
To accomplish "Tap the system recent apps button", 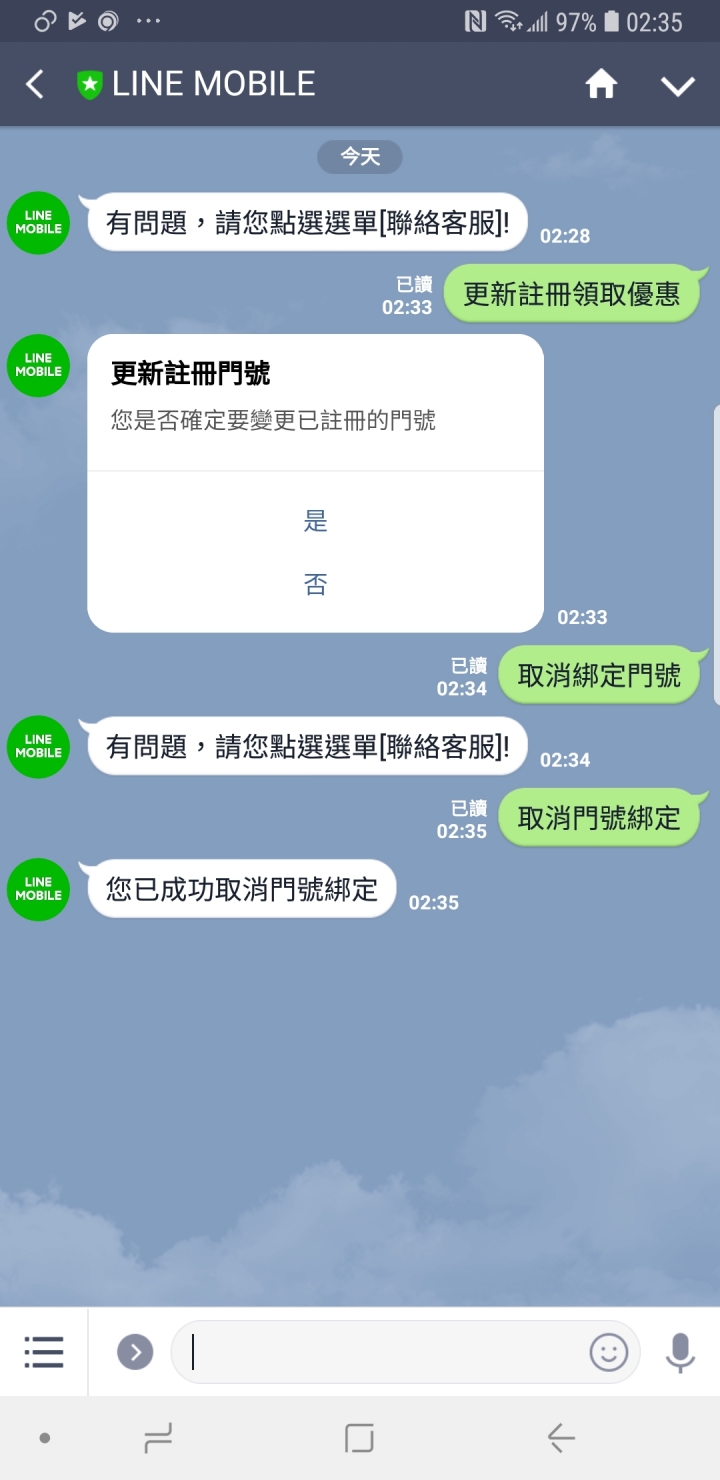I will tap(158, 1439).
